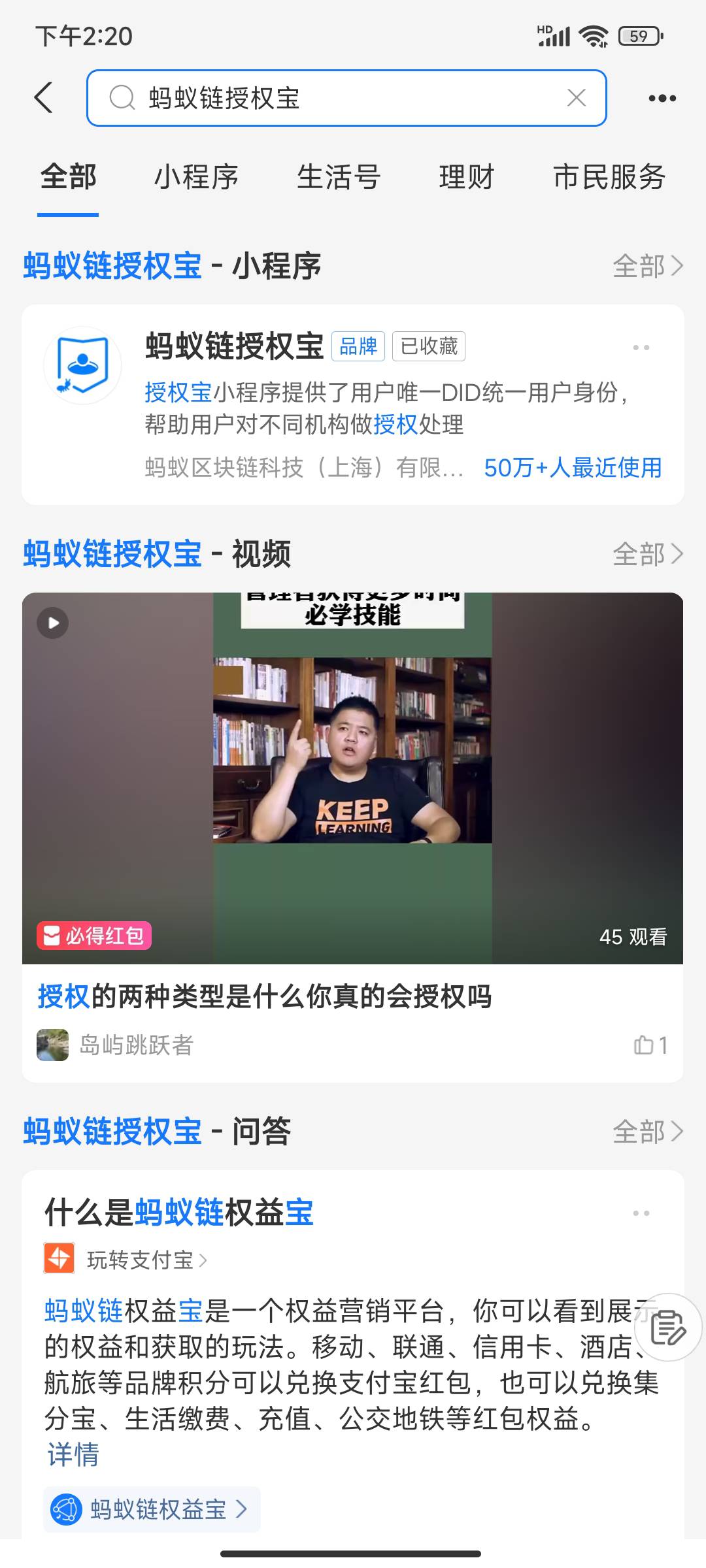Viewport: 706px width, 1568px height.
Task: Switch to the 生活号 tab
Action: (338, 177)
